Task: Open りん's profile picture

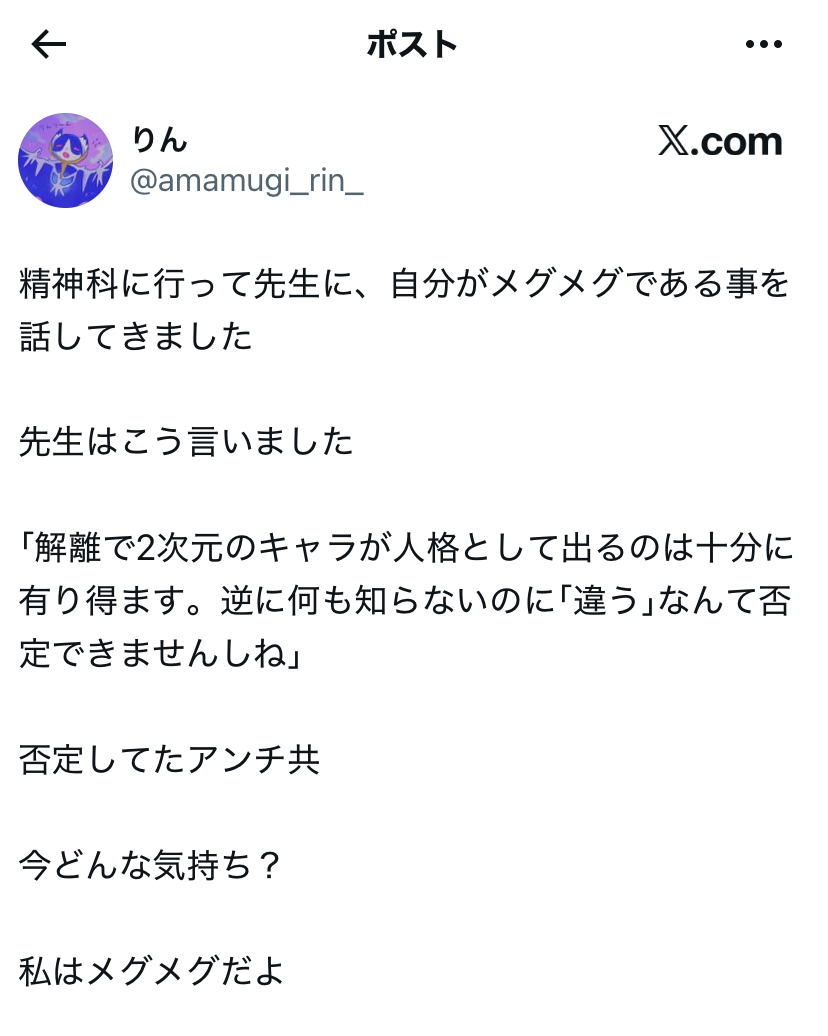Action: pyautogui.click(x=66, y=160)
